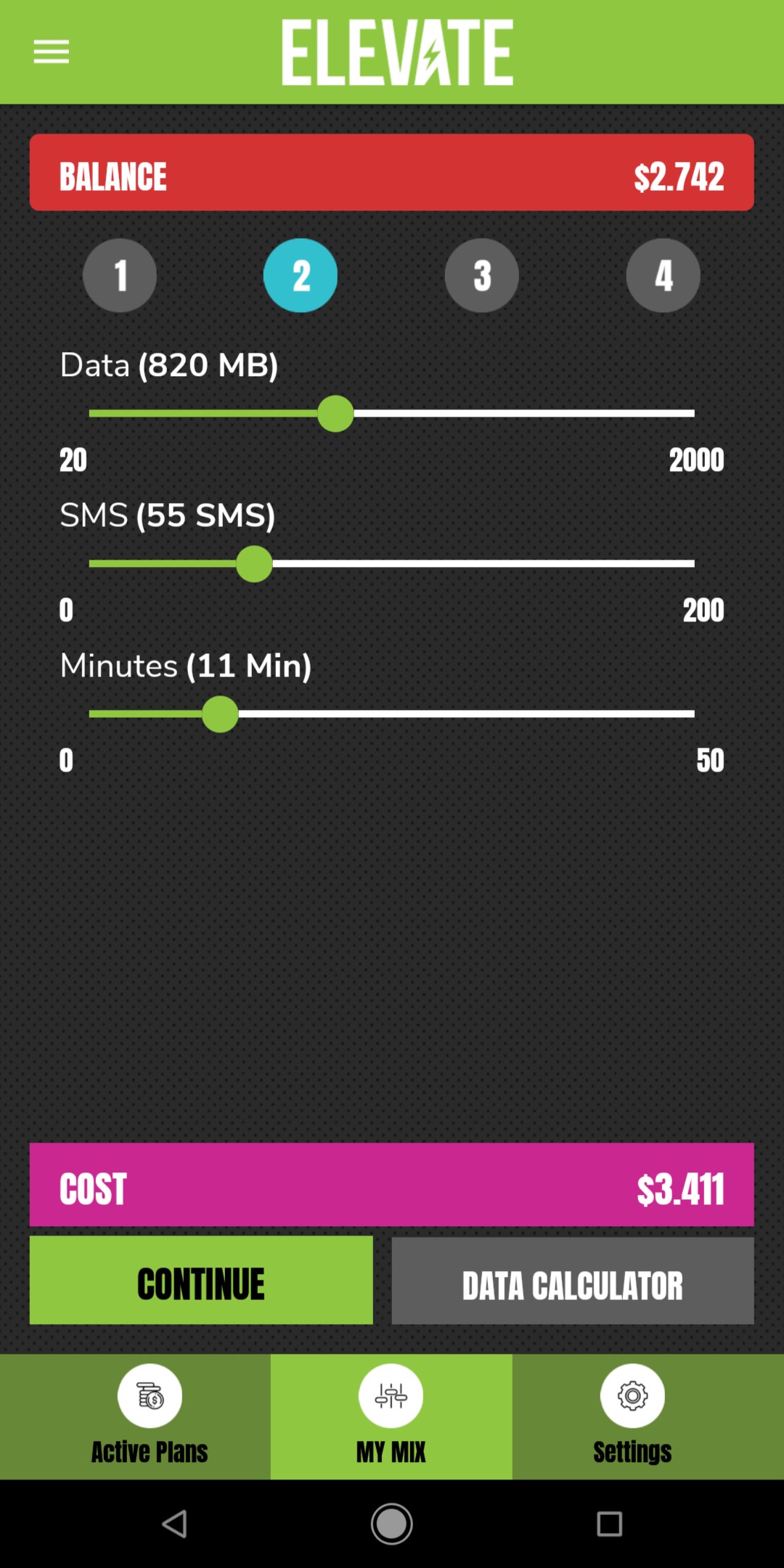This screenshot has width=784, height=1568.
Task: Switch to mix preset 3
Action: coord(482,276)
